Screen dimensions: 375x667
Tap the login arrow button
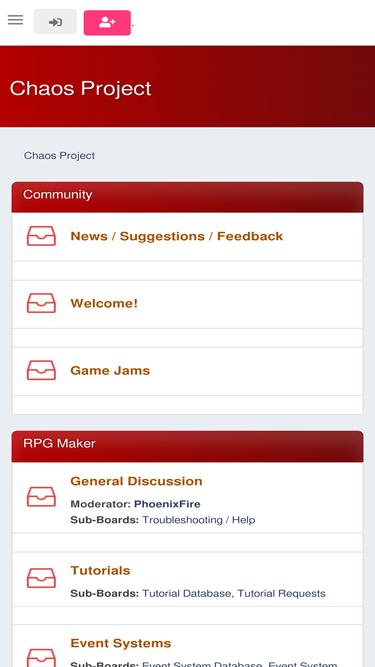pos(55,22)
